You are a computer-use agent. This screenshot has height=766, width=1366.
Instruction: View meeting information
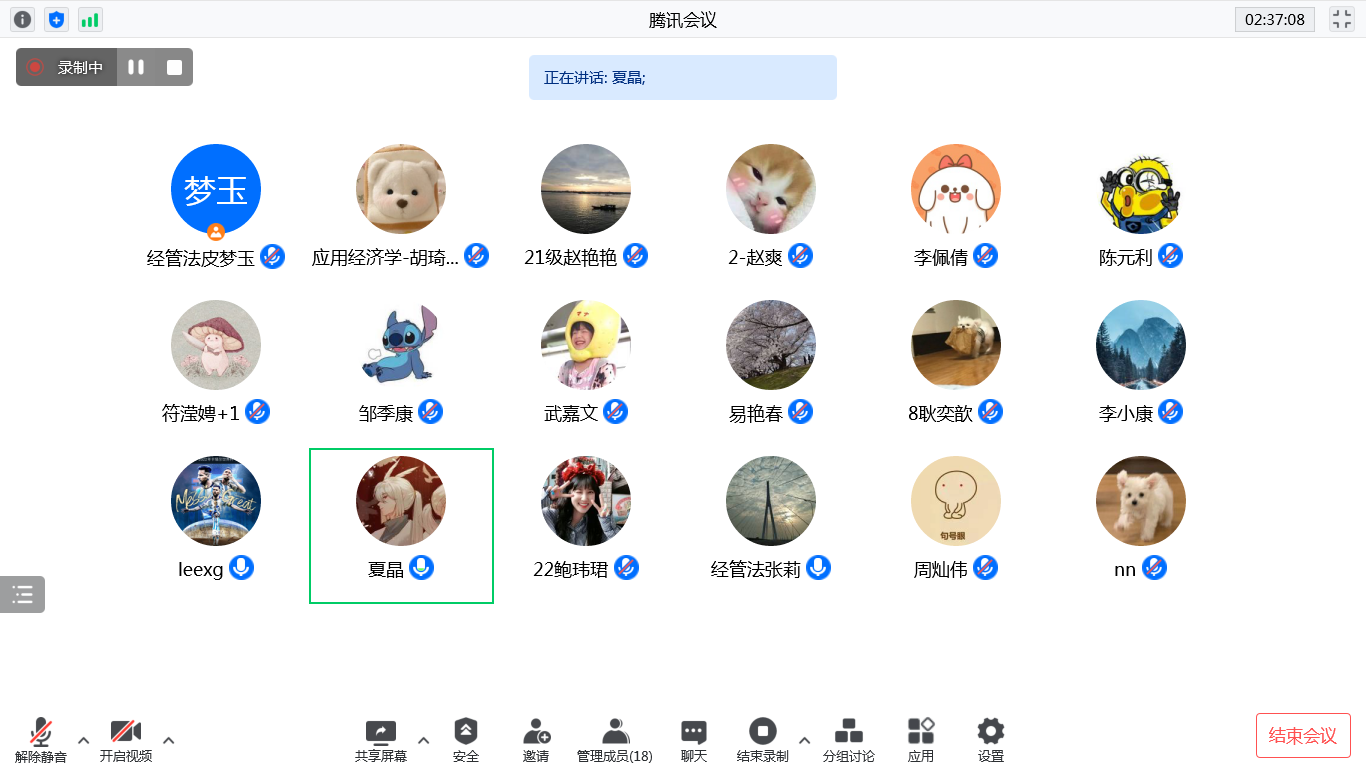click(22, 19)
